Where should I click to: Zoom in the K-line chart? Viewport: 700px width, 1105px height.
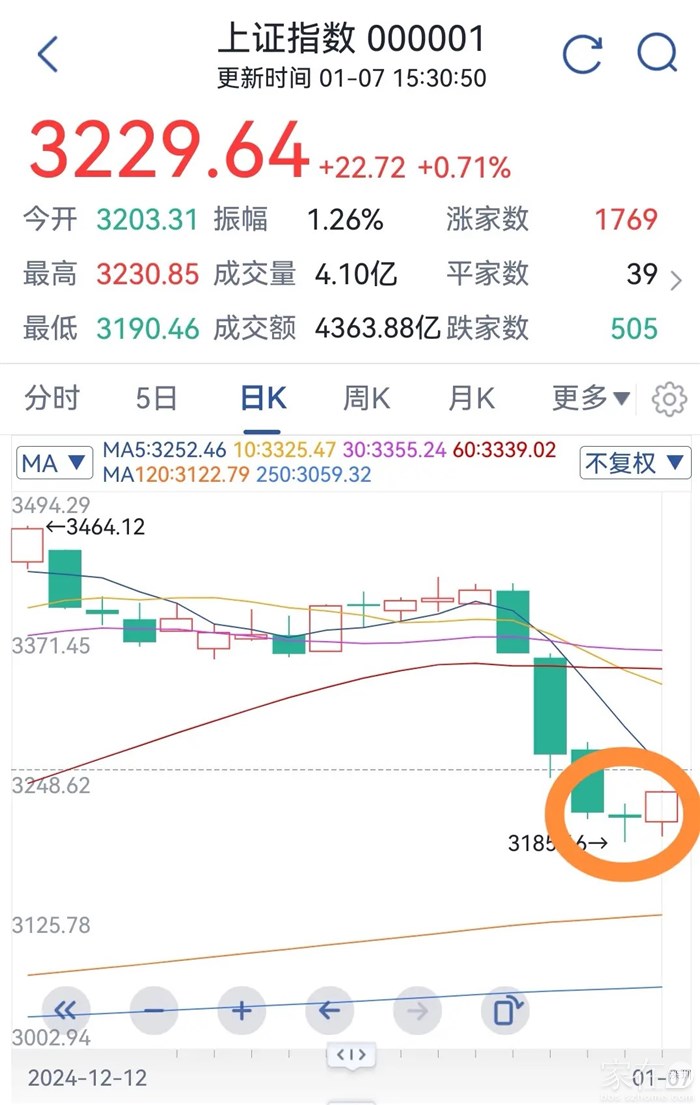tap(241, 1010)
